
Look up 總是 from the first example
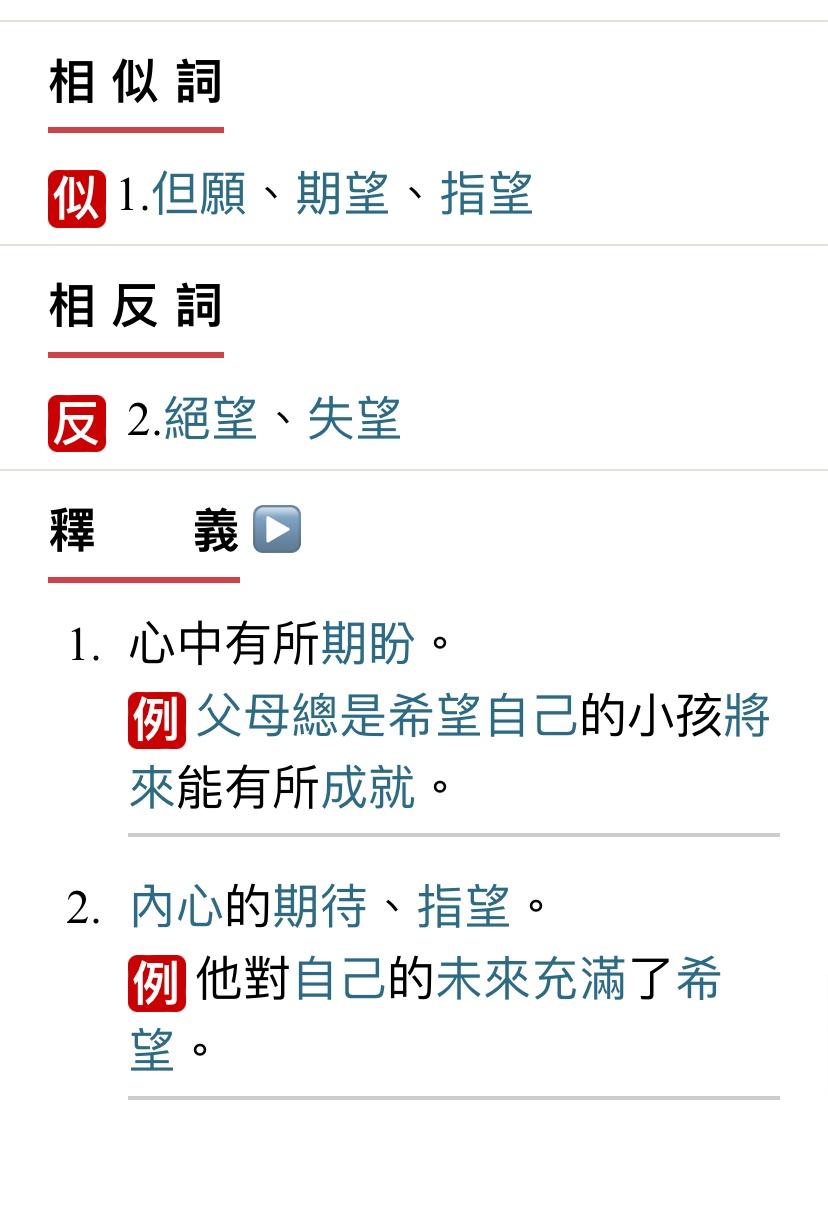tap(339, 718)
